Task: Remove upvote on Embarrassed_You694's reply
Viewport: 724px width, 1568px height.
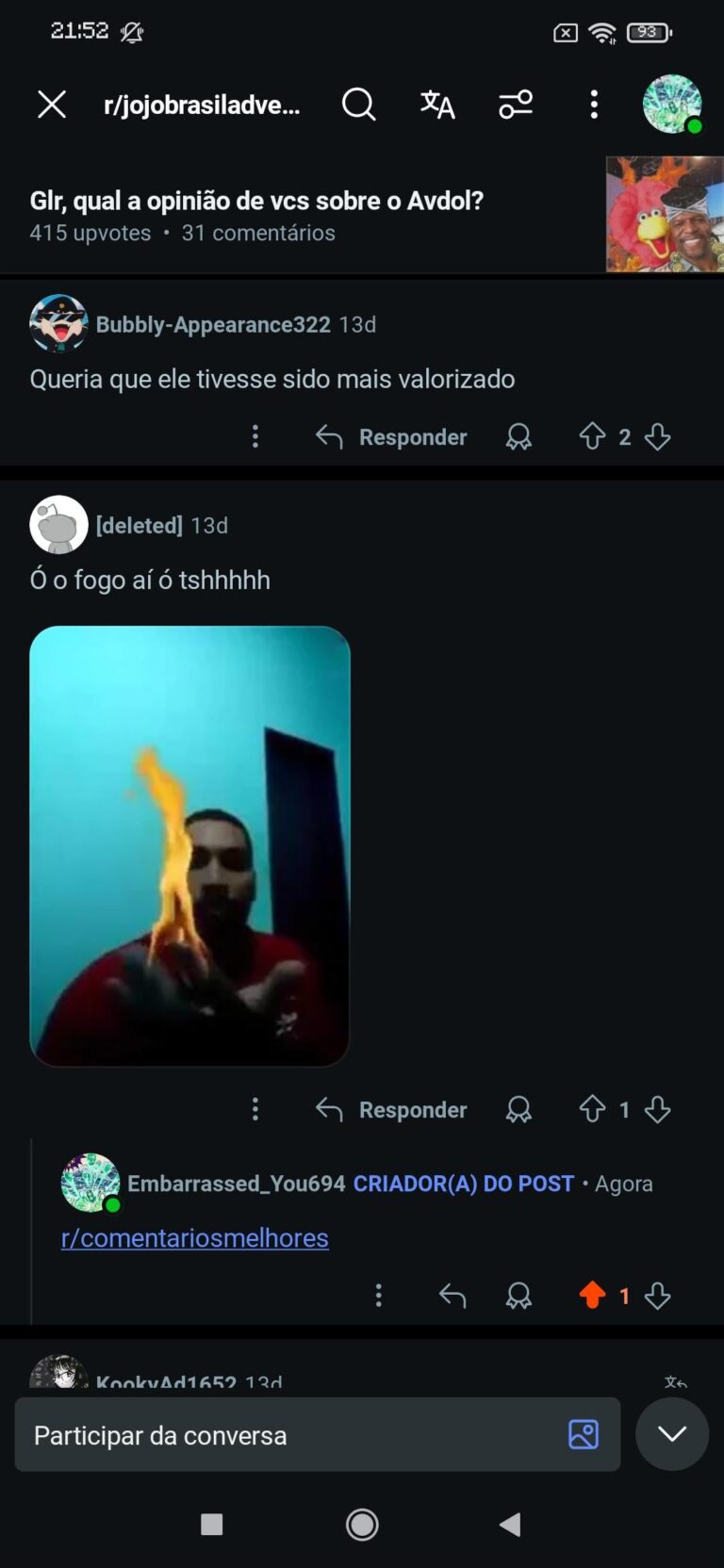Action: (x=592, y=1296)
